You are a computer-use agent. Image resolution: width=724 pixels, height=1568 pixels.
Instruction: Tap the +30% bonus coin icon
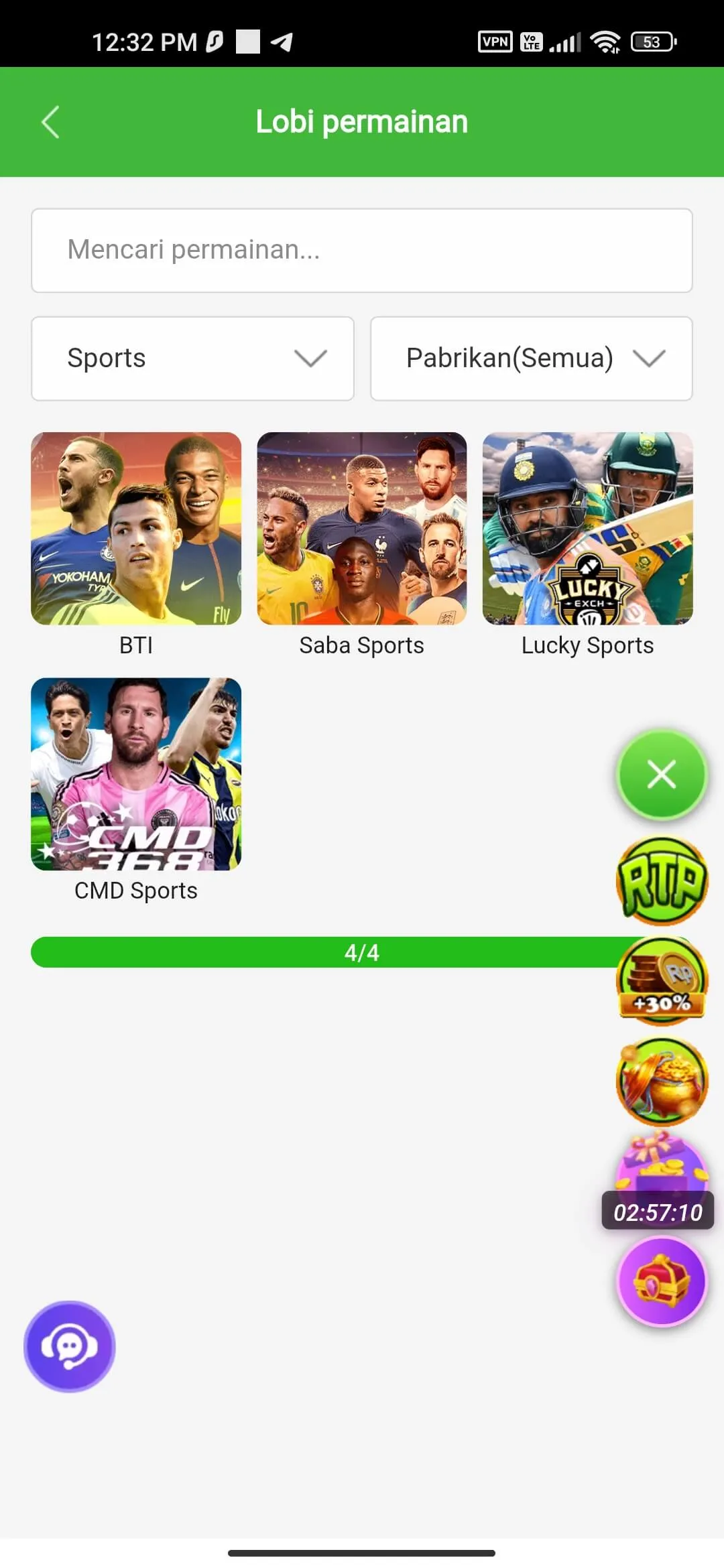662,982
